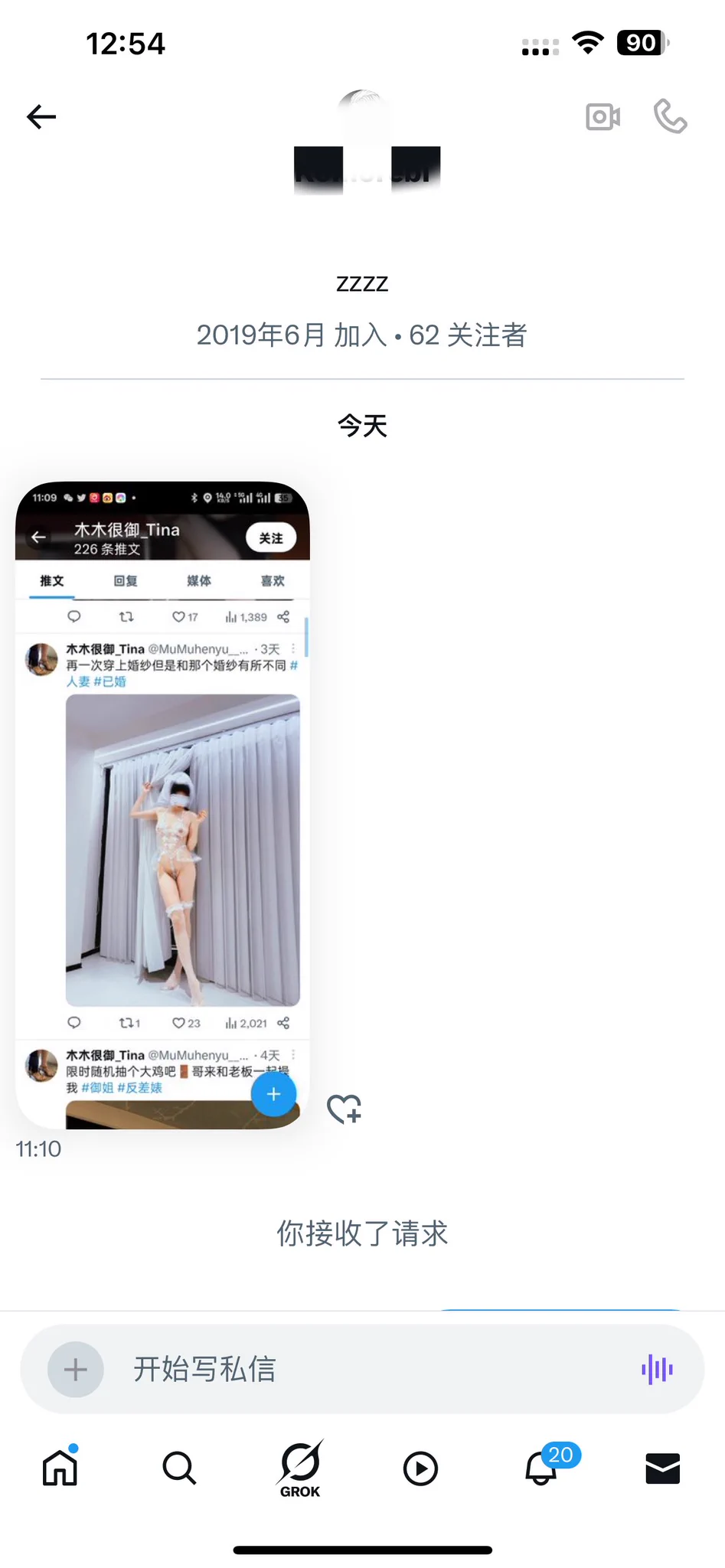Open the attachment plus button

pos(75,1370)
